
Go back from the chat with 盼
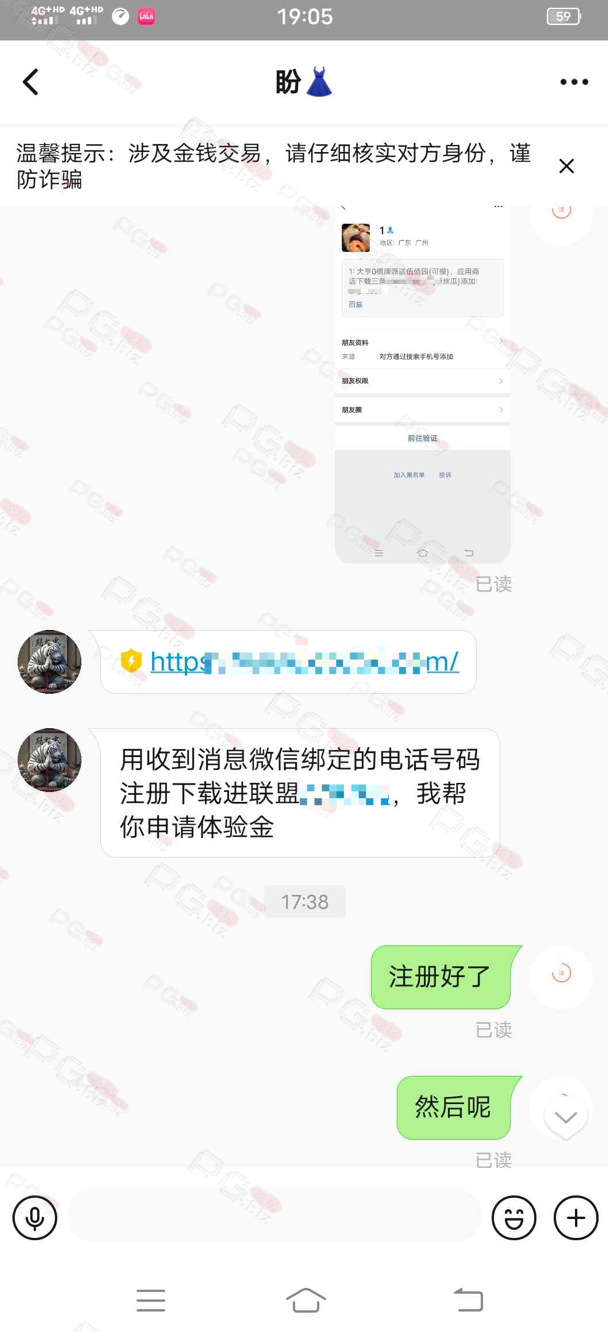click(x=31, y=82)
